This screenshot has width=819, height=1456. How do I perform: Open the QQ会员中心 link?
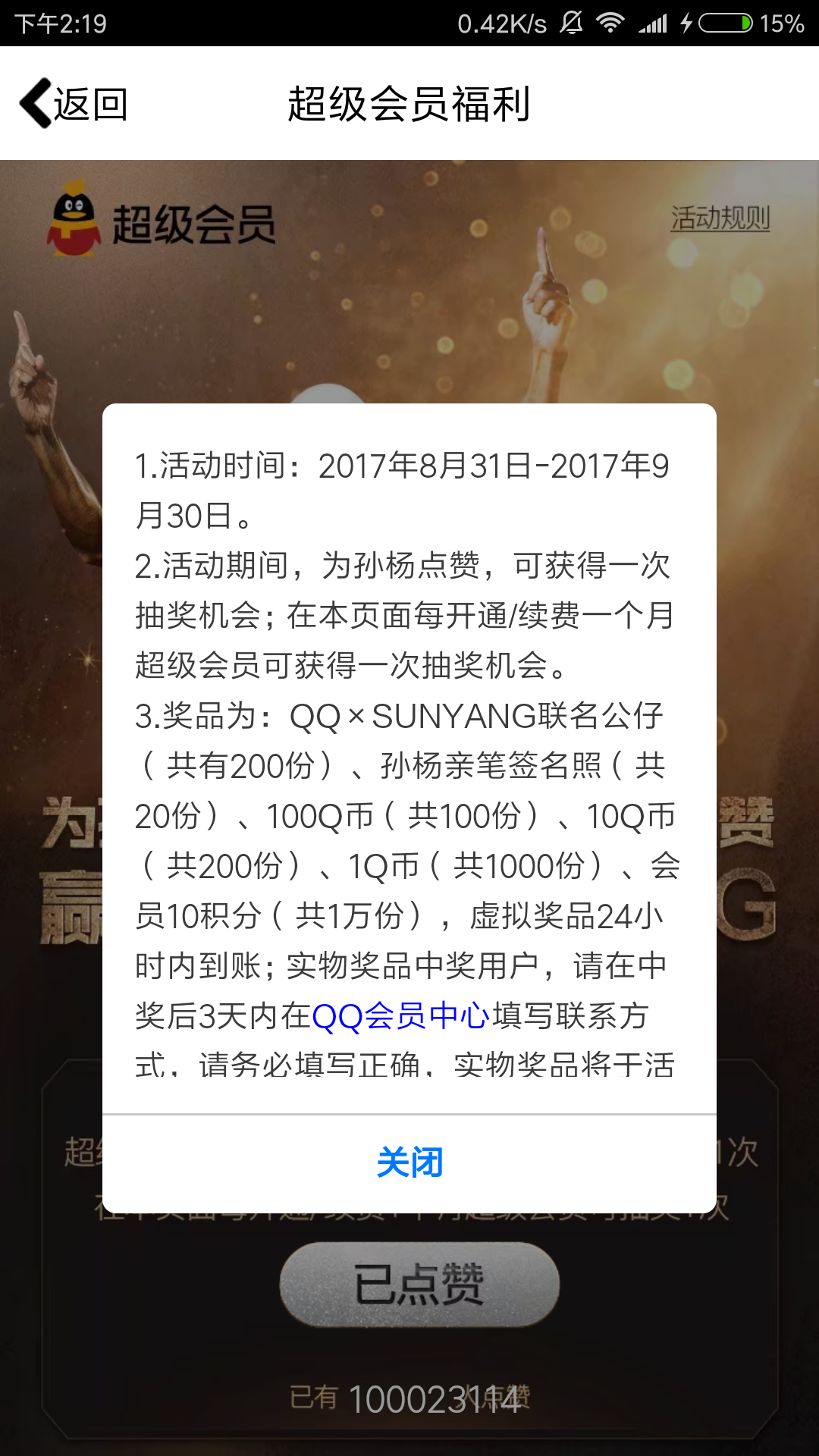pyautogui.click(x=400, y=1016)
